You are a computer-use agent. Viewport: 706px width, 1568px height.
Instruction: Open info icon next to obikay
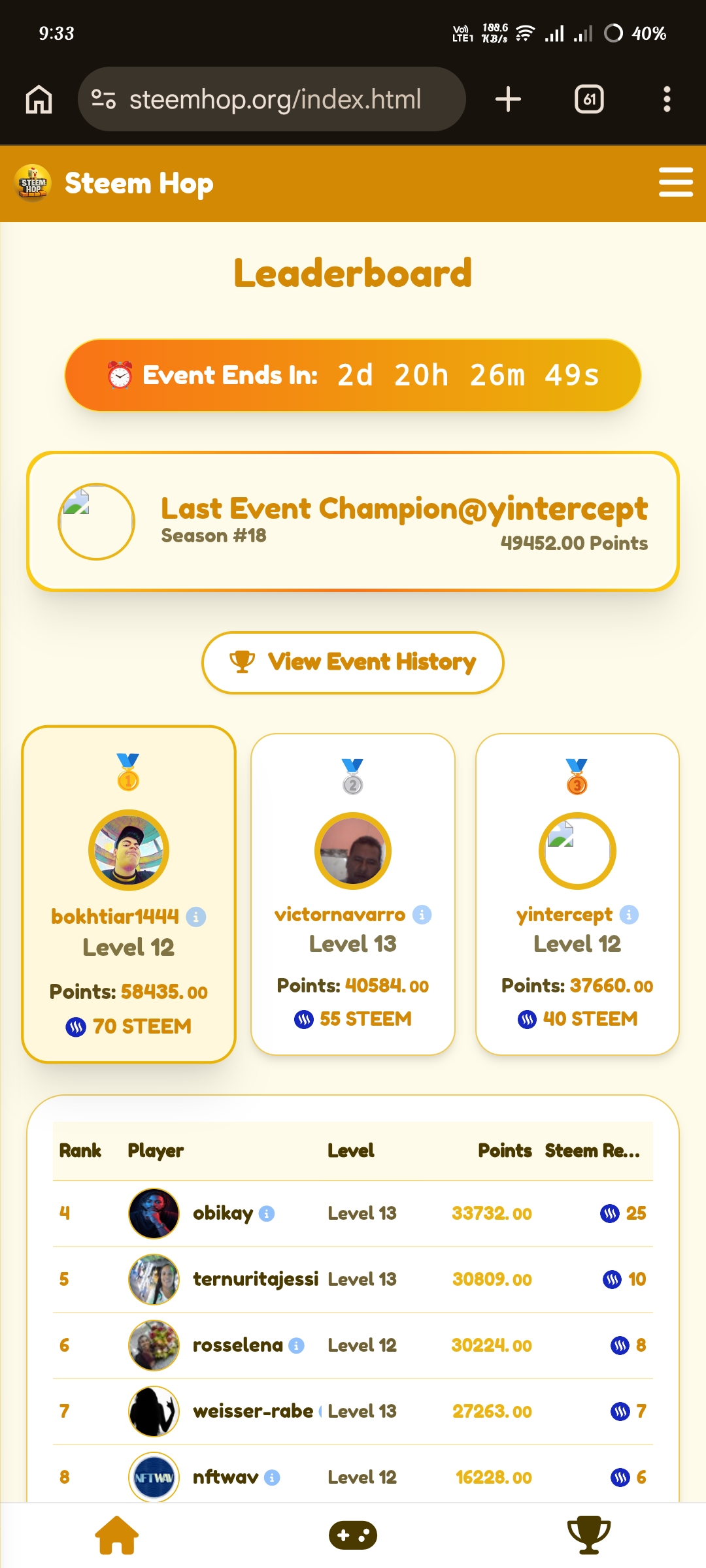[x=267, y=1214]
